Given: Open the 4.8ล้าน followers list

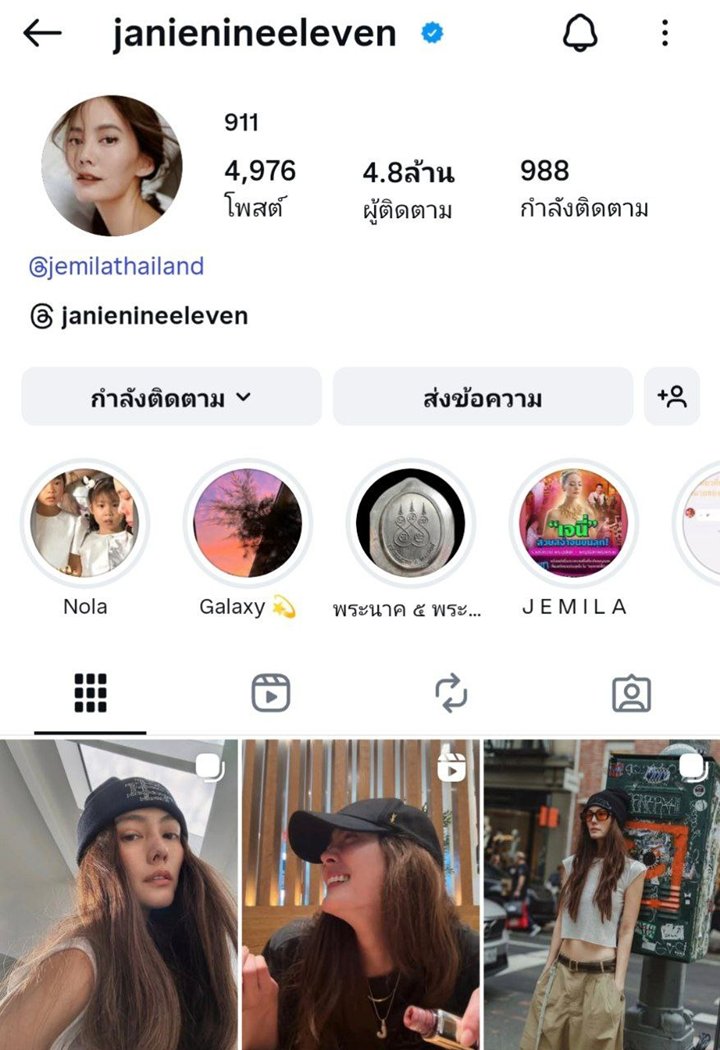Looking at the screenshot, I should tap(407, 189).
